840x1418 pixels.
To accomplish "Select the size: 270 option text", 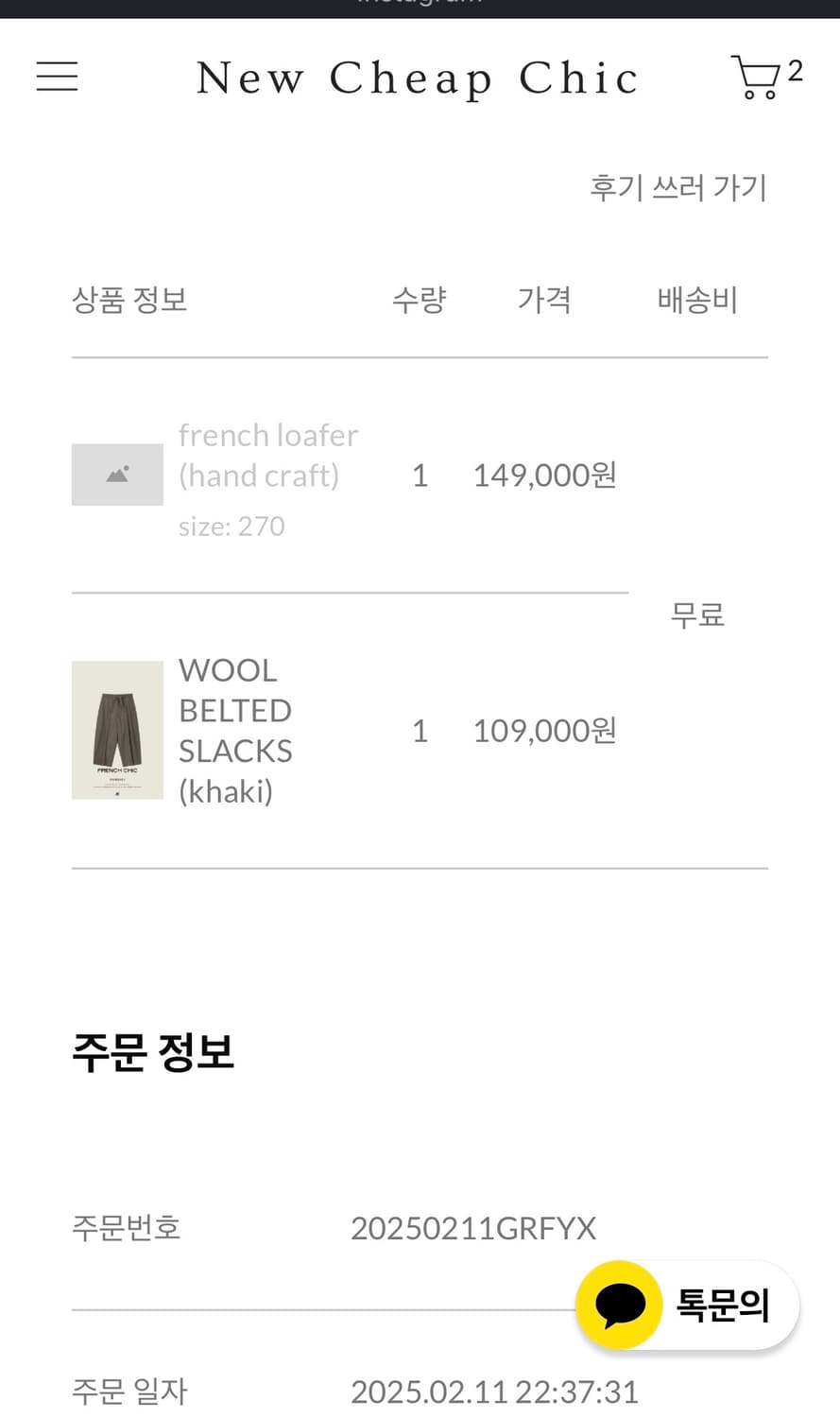I will (x=231, y=526).
